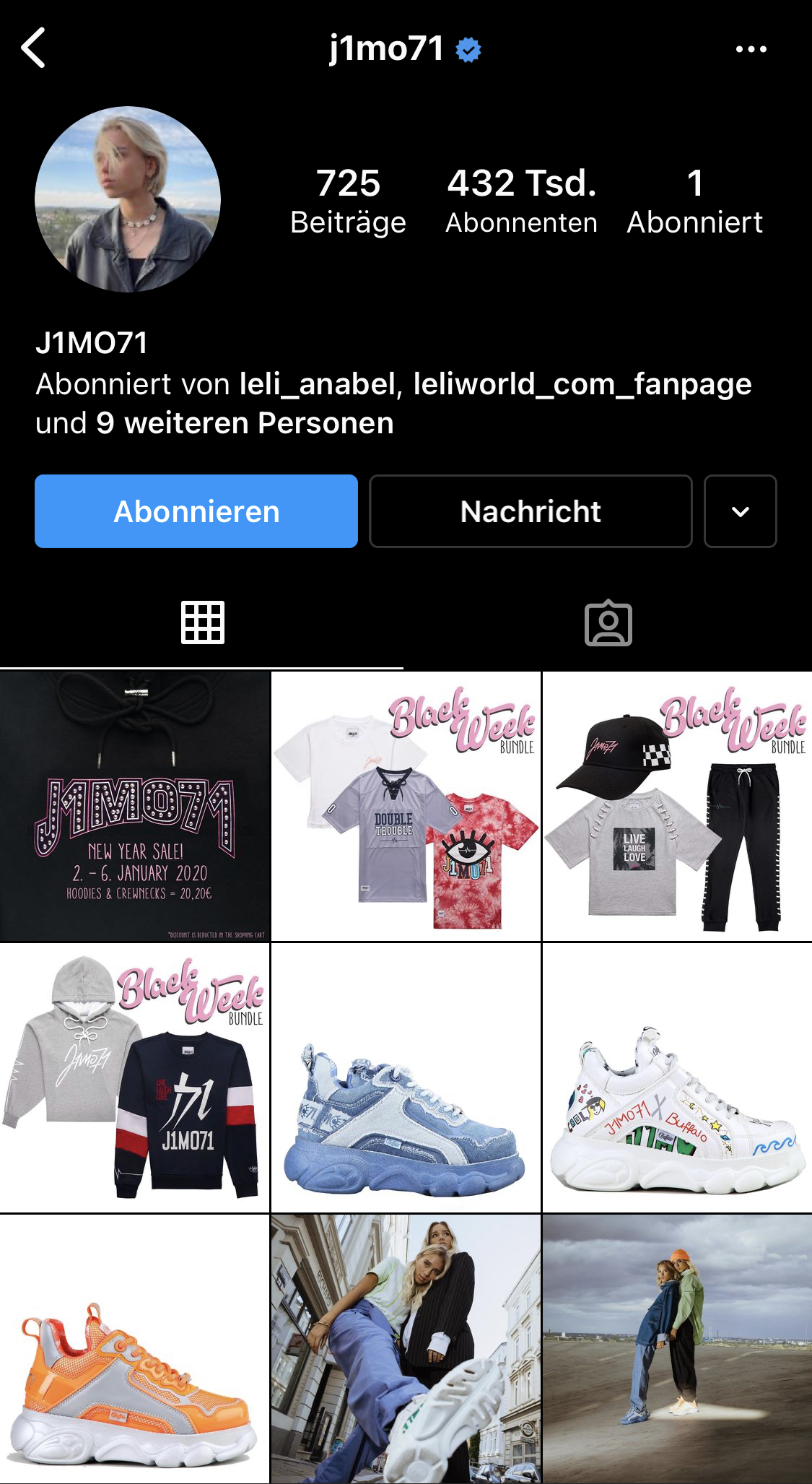Viewport: 812px width, 1484px height.
Task: Tap Abonnieren to follow the profile
Action: point(196,511)
